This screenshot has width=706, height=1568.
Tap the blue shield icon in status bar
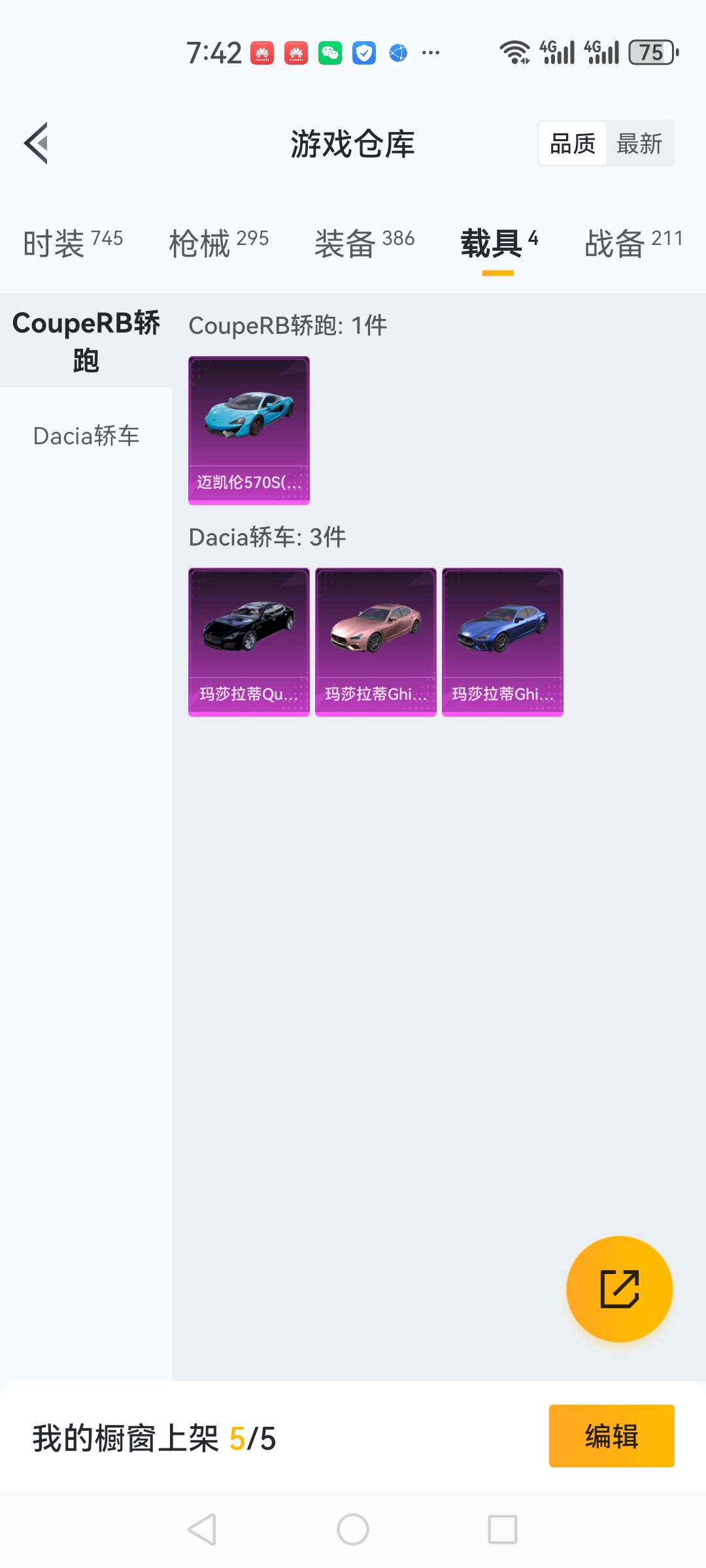(x=364, y=52)
